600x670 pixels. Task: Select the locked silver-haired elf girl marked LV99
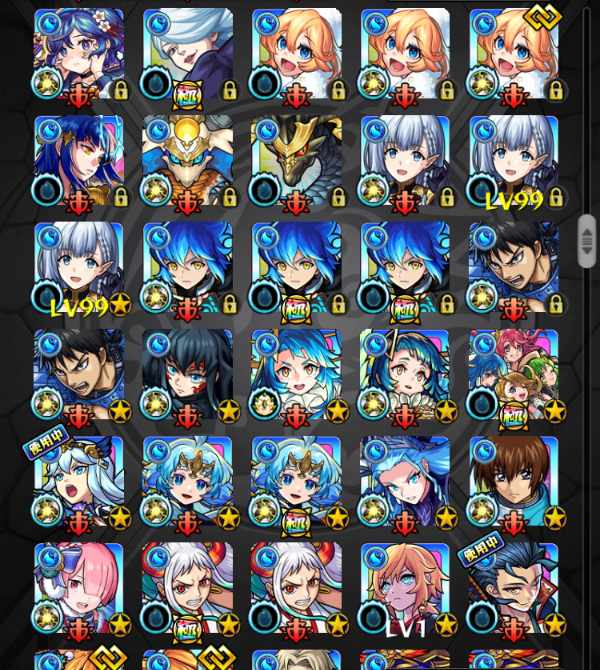point(514,160)
